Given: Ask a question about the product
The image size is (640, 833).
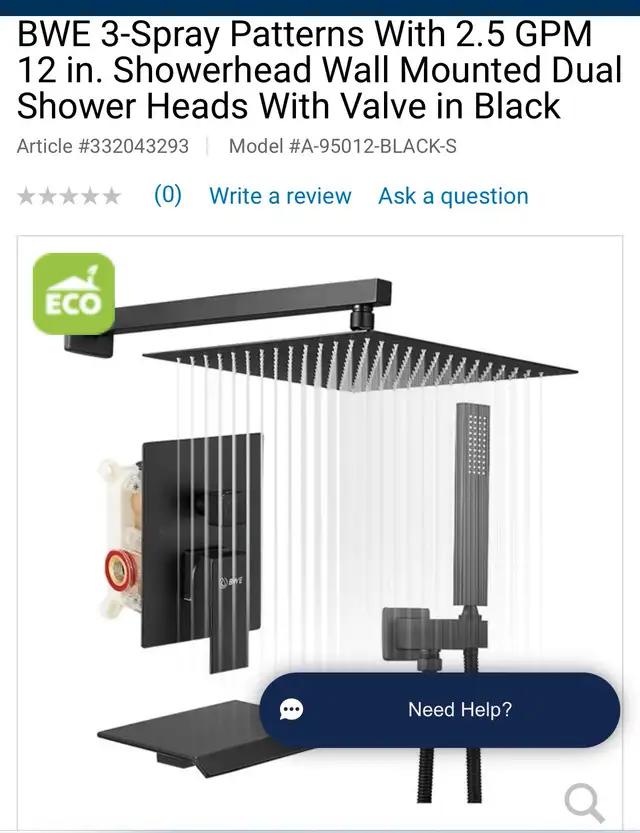Looking at the screenshot, I should [x=453, y=196].
